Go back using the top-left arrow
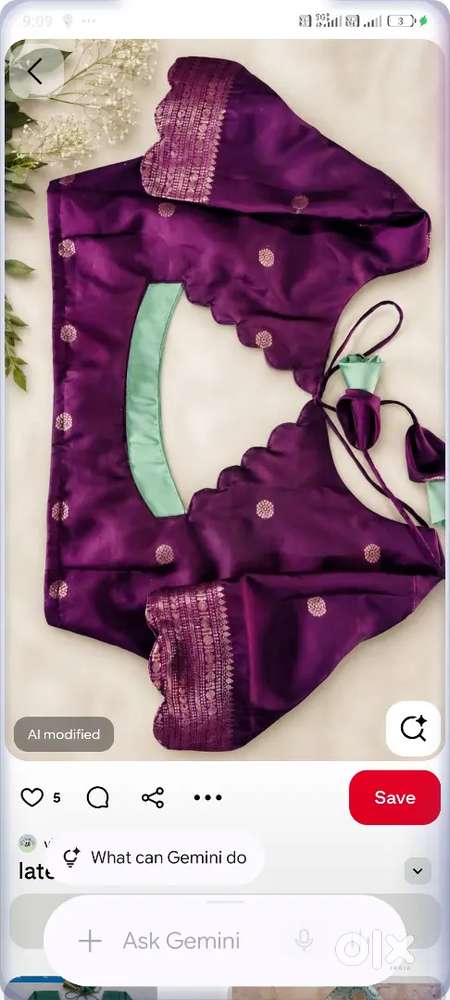The height and width of the screenshot is (1000, 450). (x=36, y=71)
